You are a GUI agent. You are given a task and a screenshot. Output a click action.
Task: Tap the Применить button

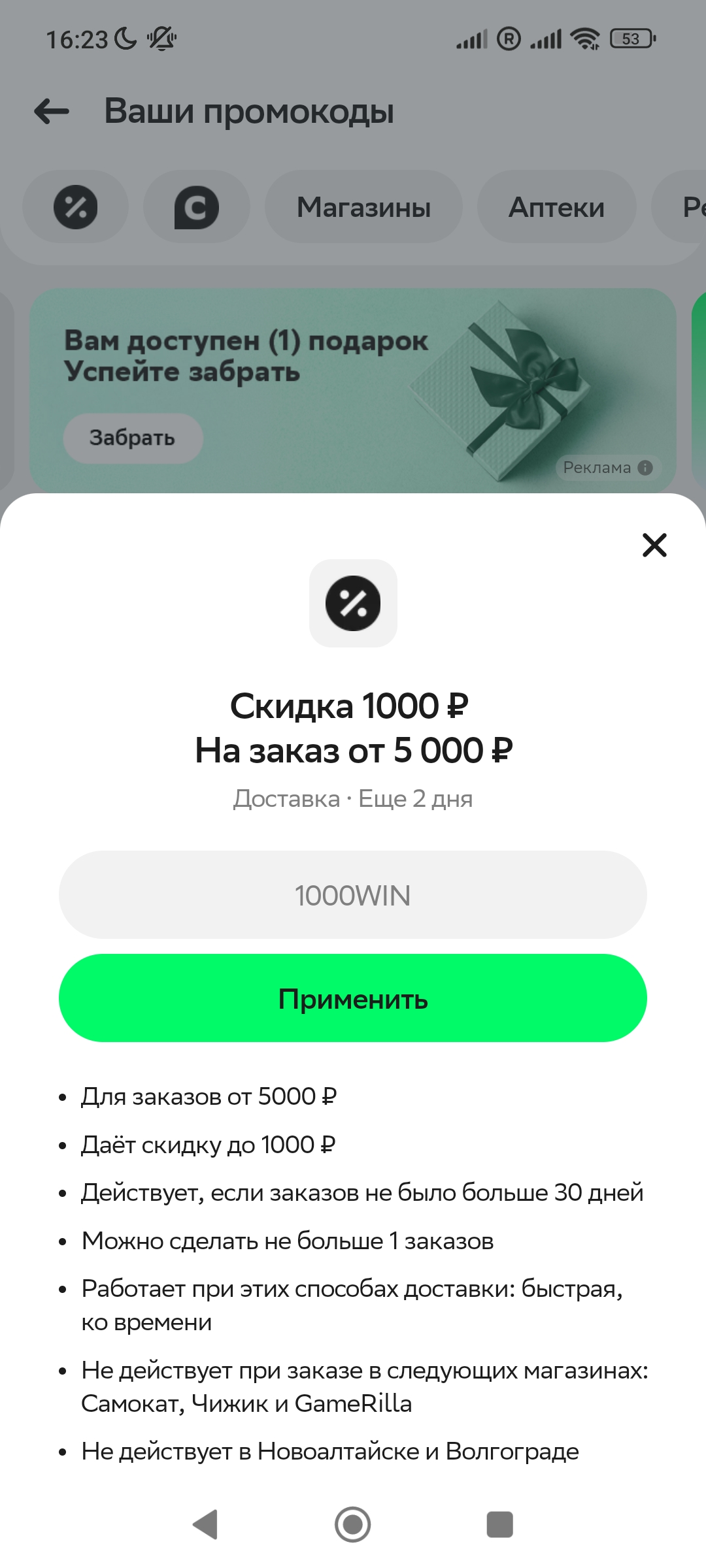point(353,998)
